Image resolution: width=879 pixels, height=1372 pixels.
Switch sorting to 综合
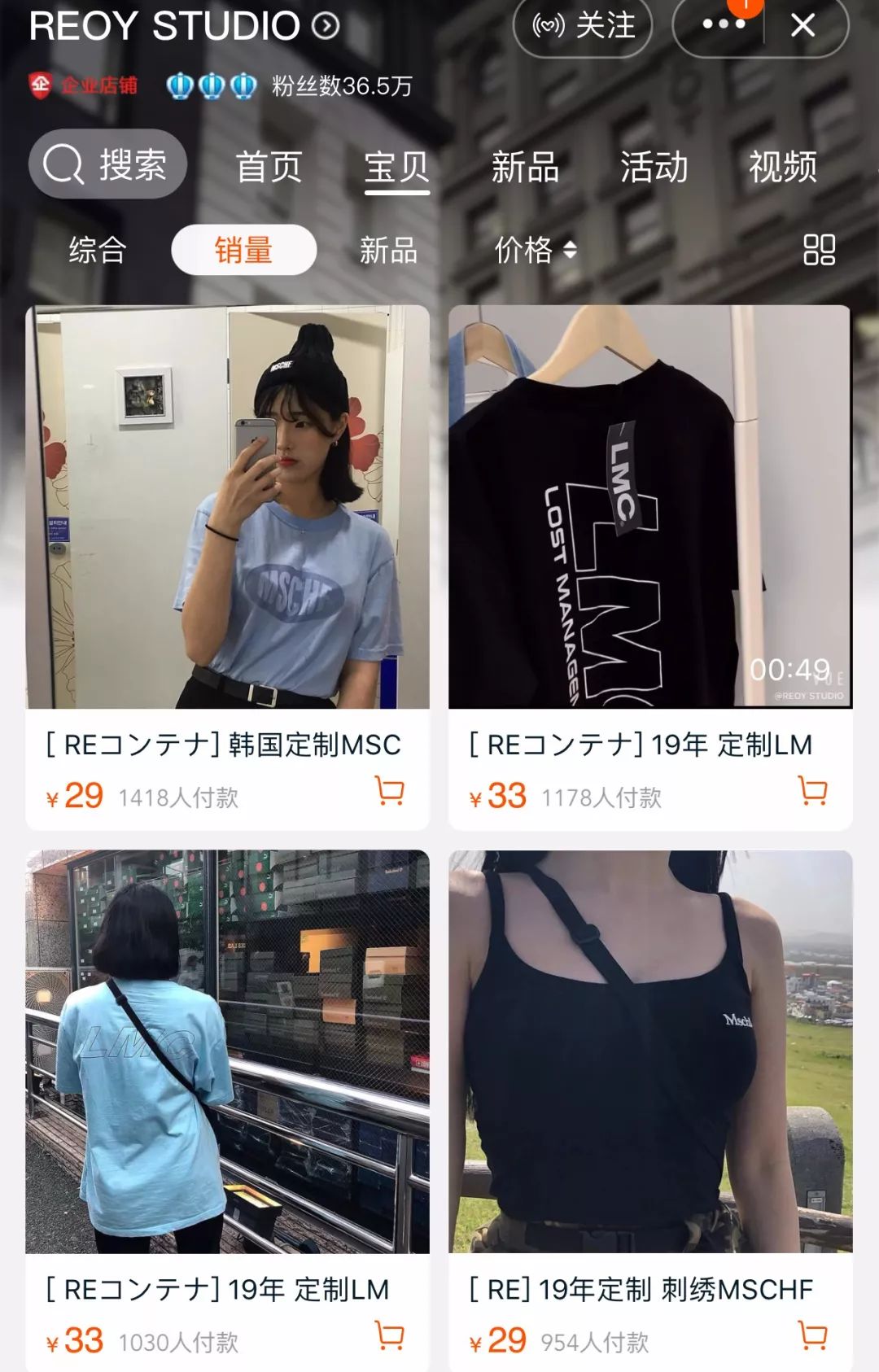(98, 252)
